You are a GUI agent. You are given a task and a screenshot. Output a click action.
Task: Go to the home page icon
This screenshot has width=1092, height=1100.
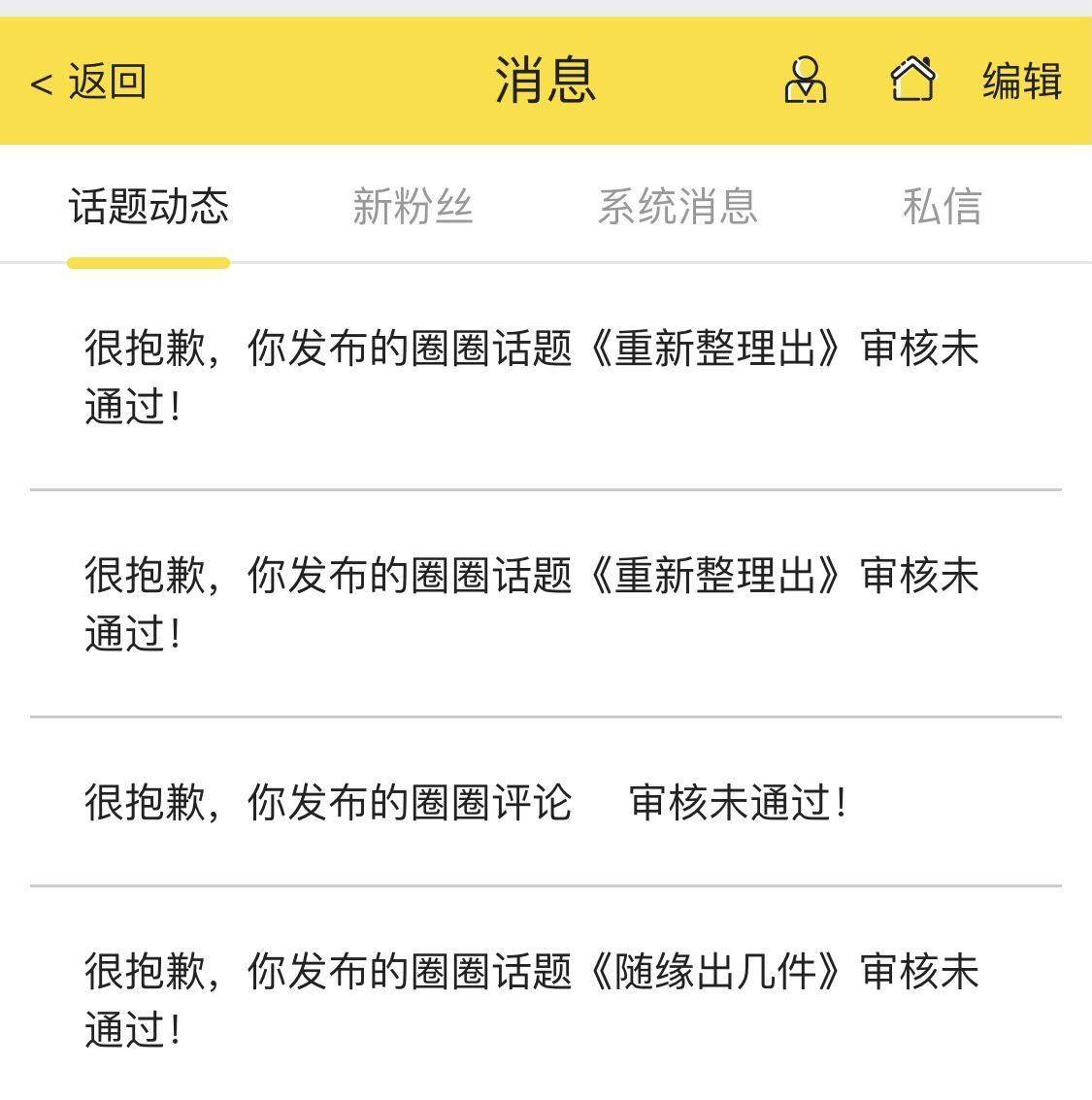[x=912, y=80]
